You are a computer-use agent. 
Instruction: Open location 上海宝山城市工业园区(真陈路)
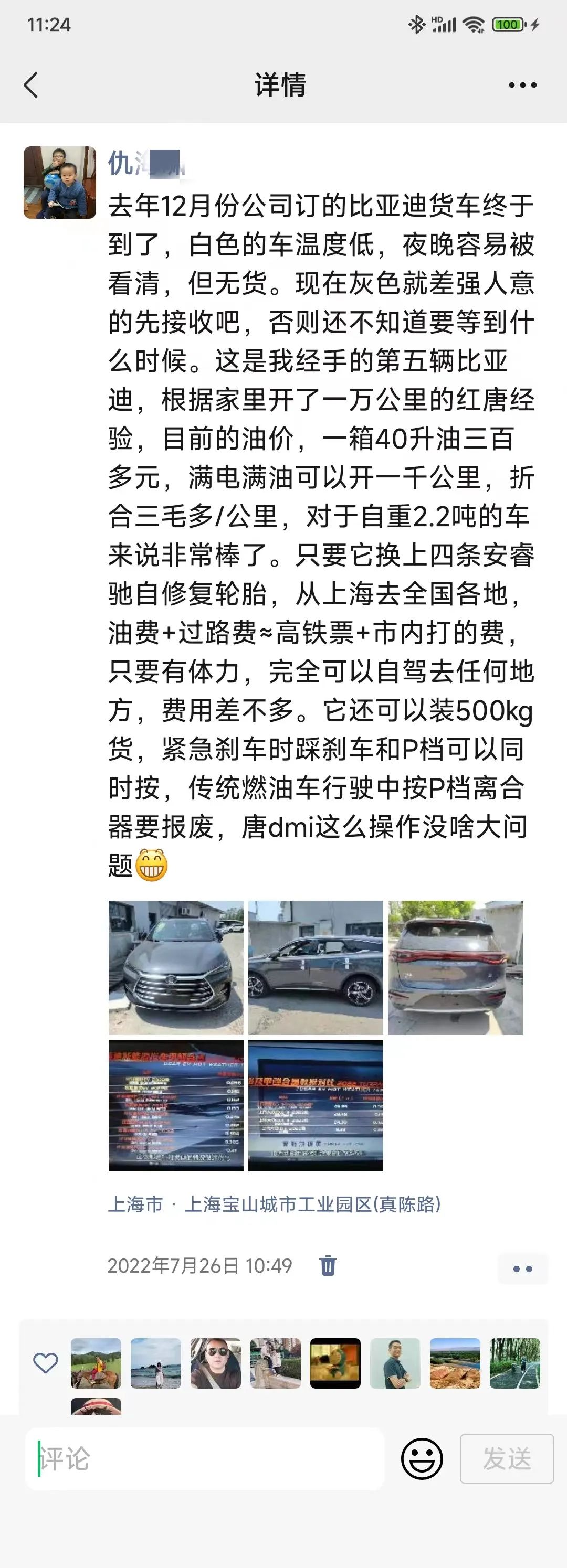pos(312,1204)
